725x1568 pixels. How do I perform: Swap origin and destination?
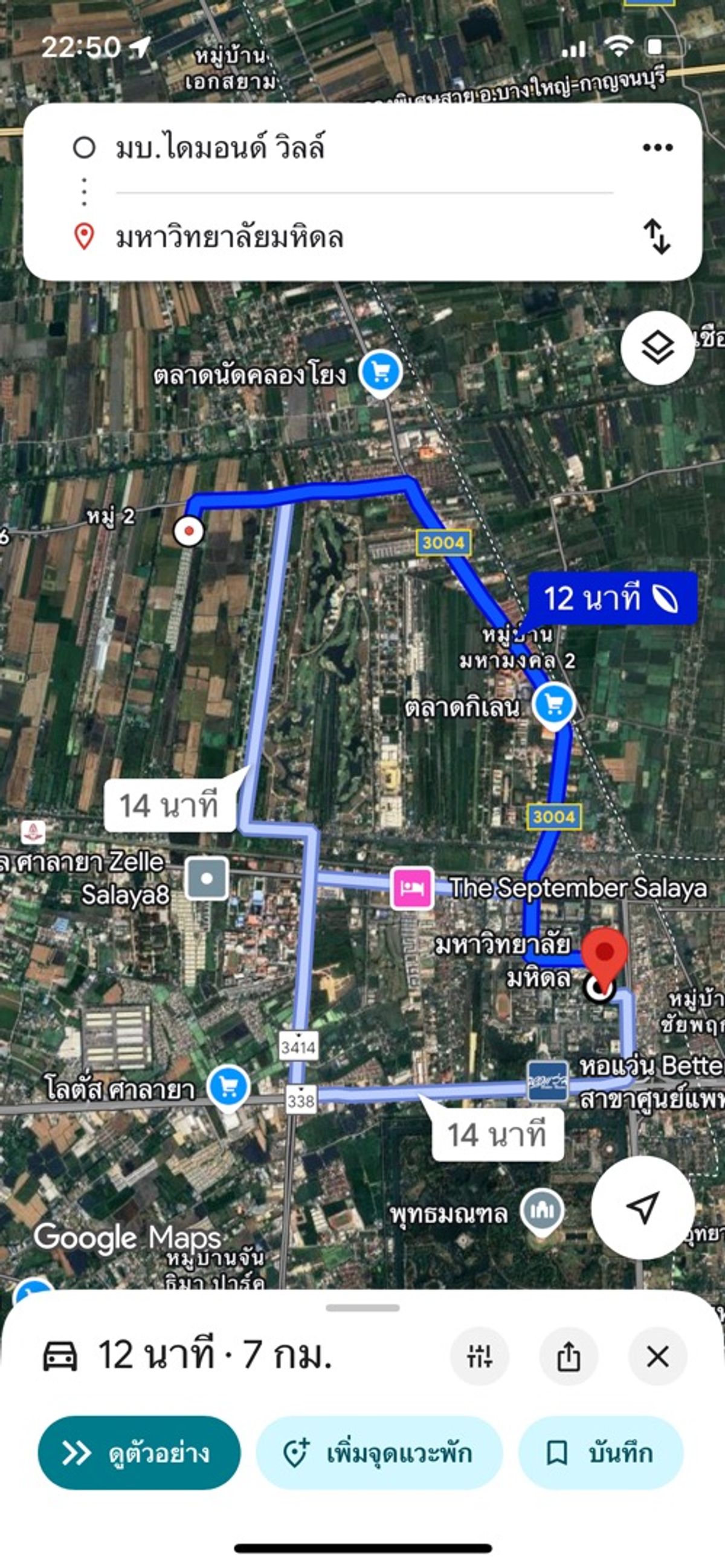657,236
